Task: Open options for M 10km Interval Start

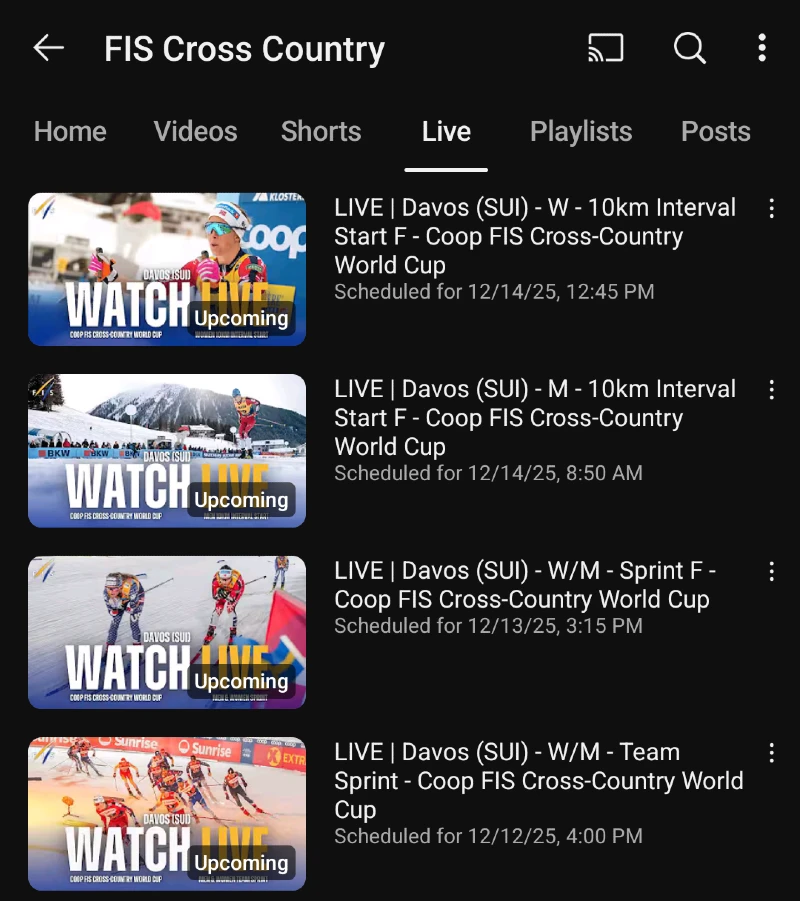Action: pyautogui.click(x=771, y=390)
